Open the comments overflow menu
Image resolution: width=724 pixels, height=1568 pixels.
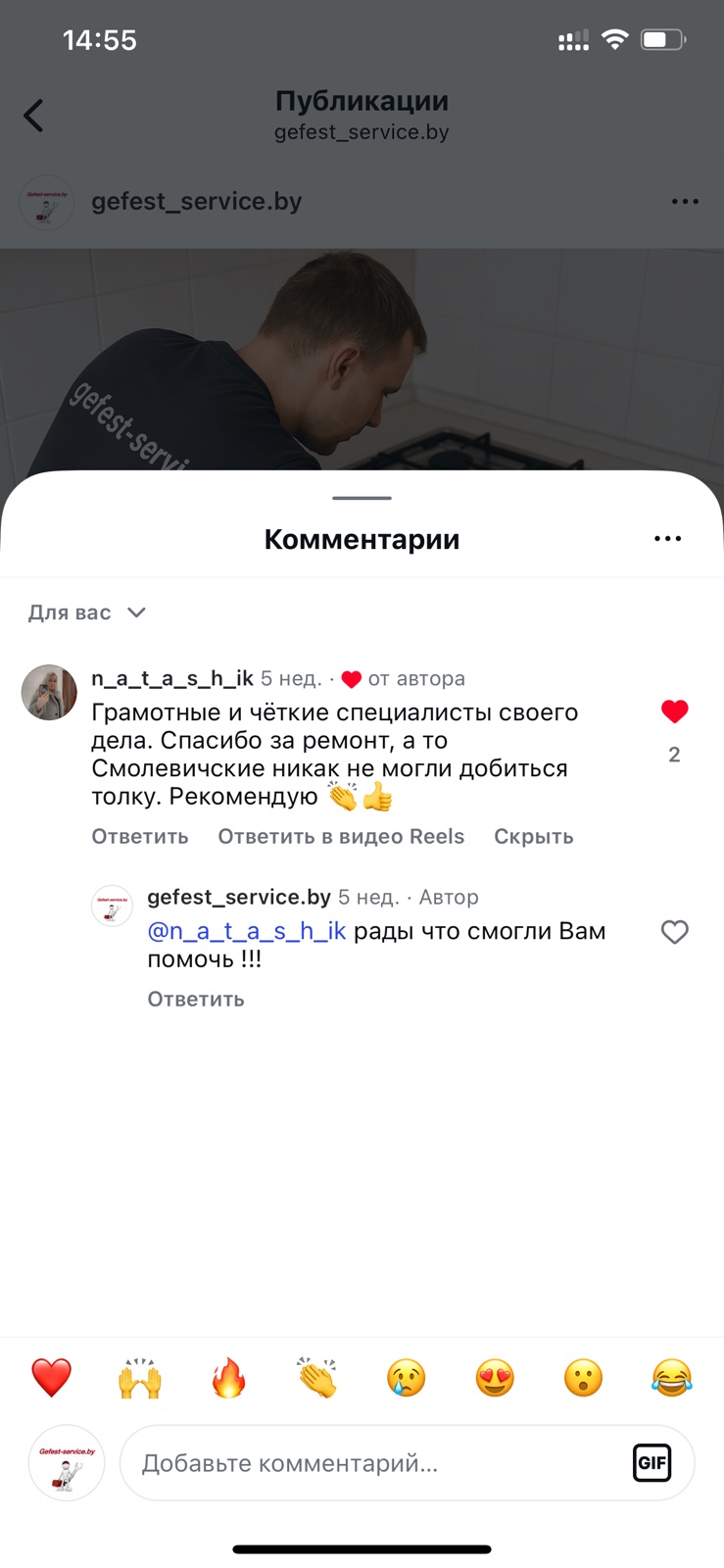point(667,539)
